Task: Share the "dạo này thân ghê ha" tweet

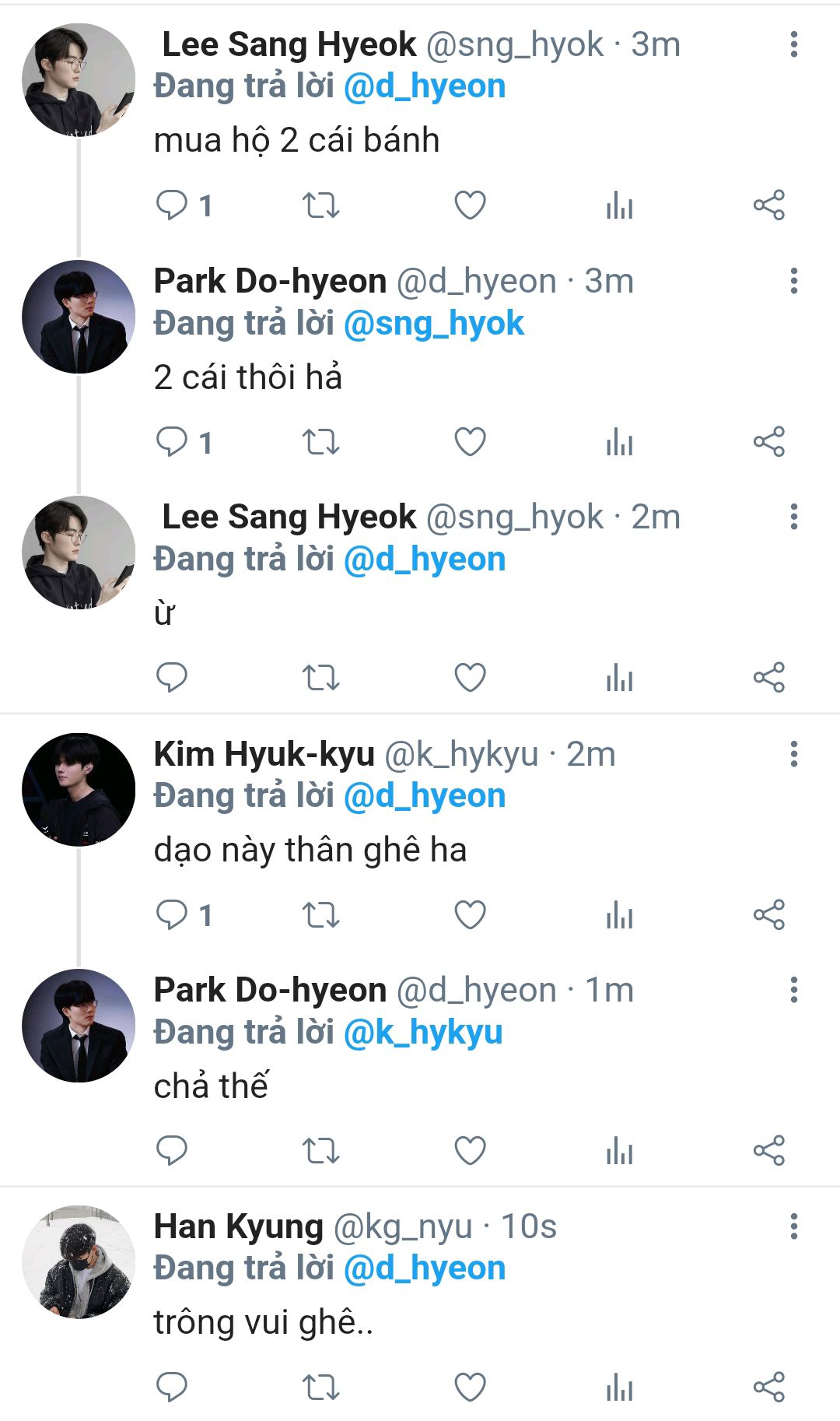Action: tap(768, 914)
